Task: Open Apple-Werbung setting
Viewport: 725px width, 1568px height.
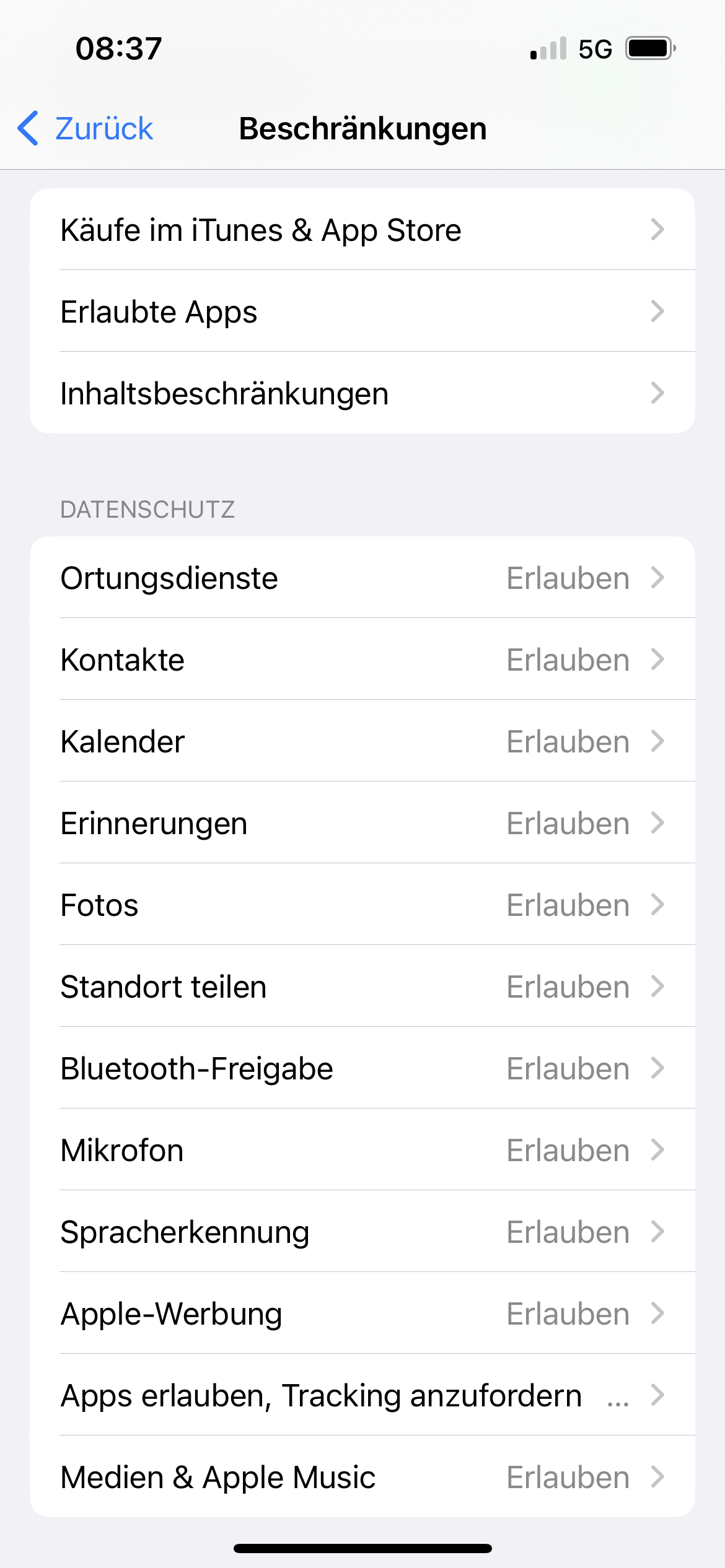Action: pos(362,1313)
